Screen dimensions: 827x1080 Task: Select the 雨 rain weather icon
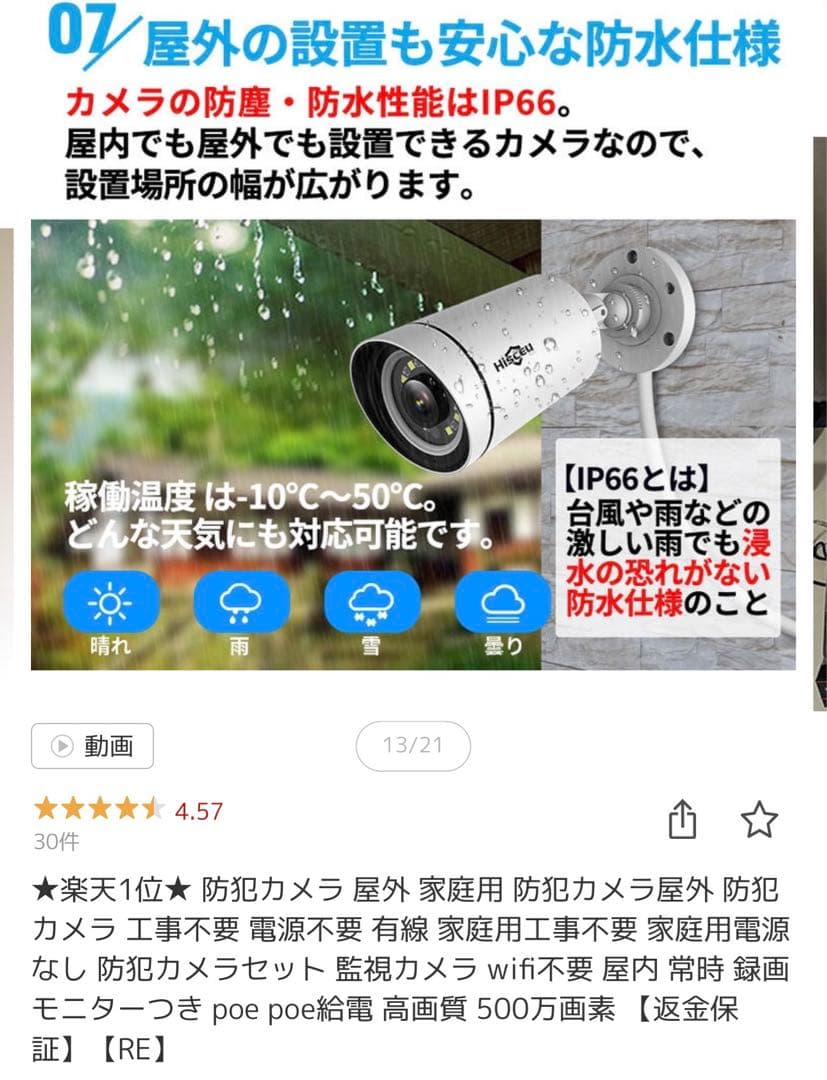240,605
